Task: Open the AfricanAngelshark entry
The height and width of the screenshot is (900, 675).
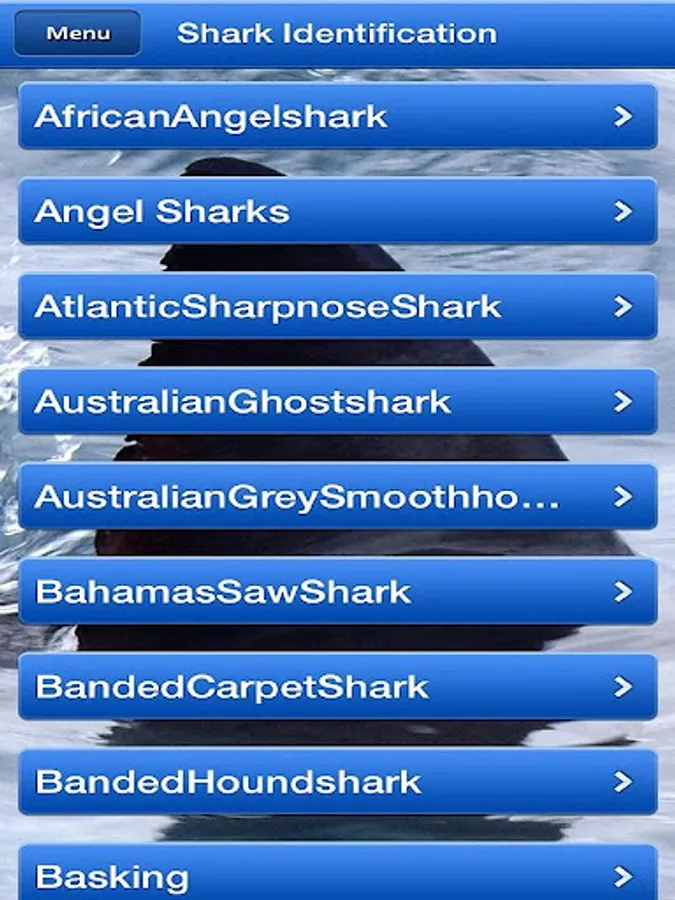Action: coord(338,116)
